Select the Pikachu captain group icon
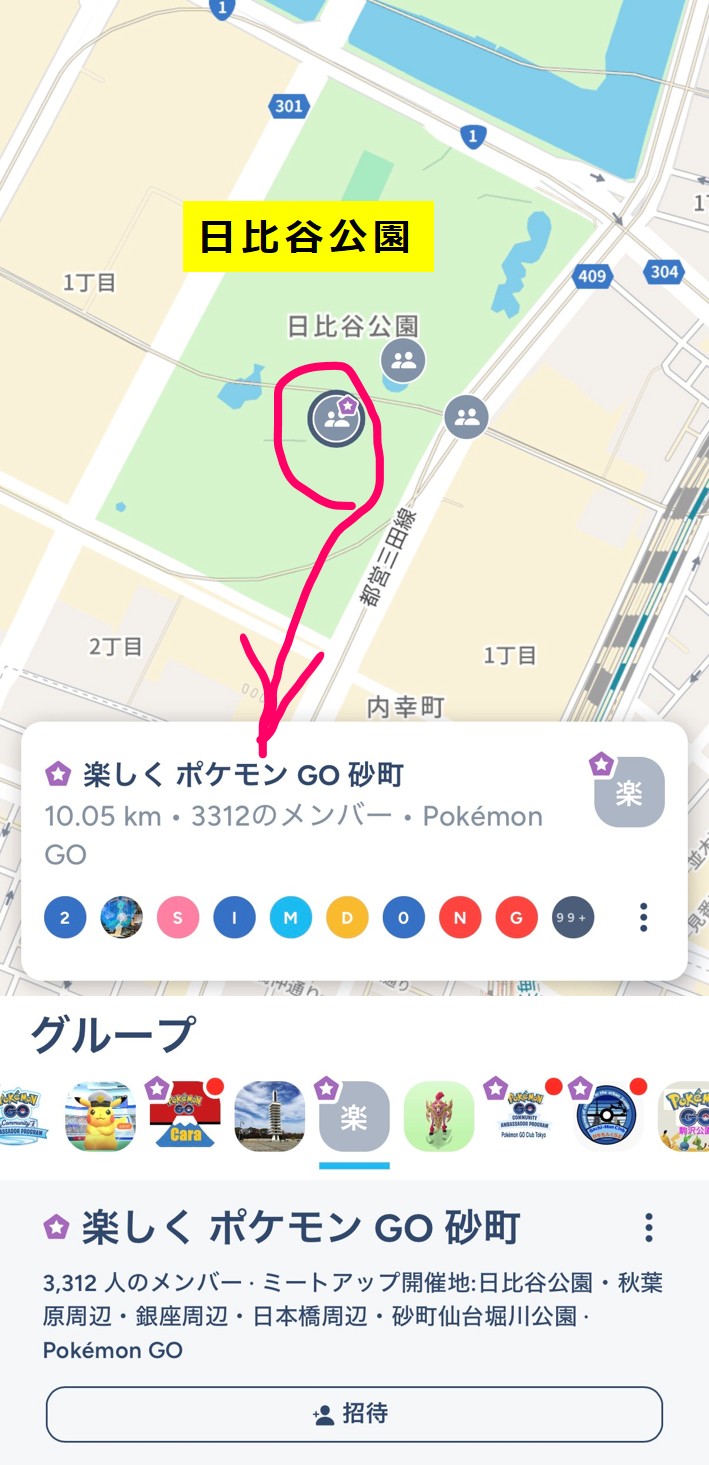 [x=99, y=1116]
